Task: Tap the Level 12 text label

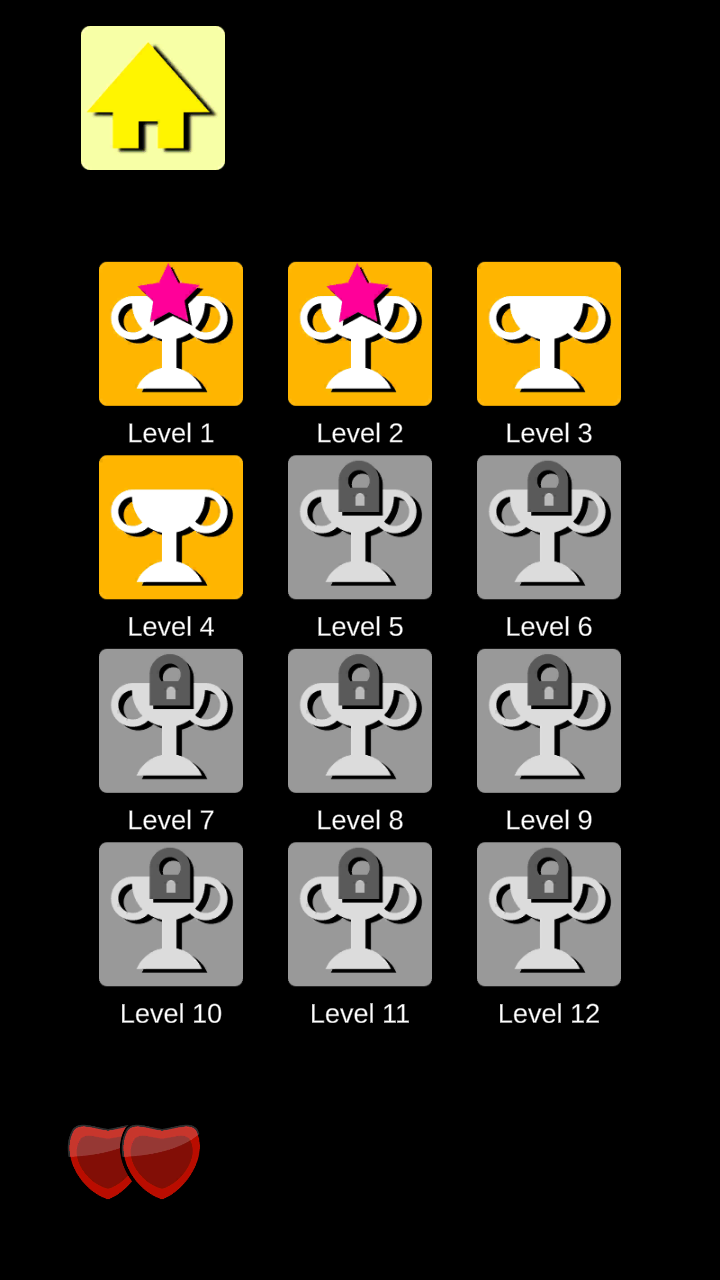Action: point(548,1013)
